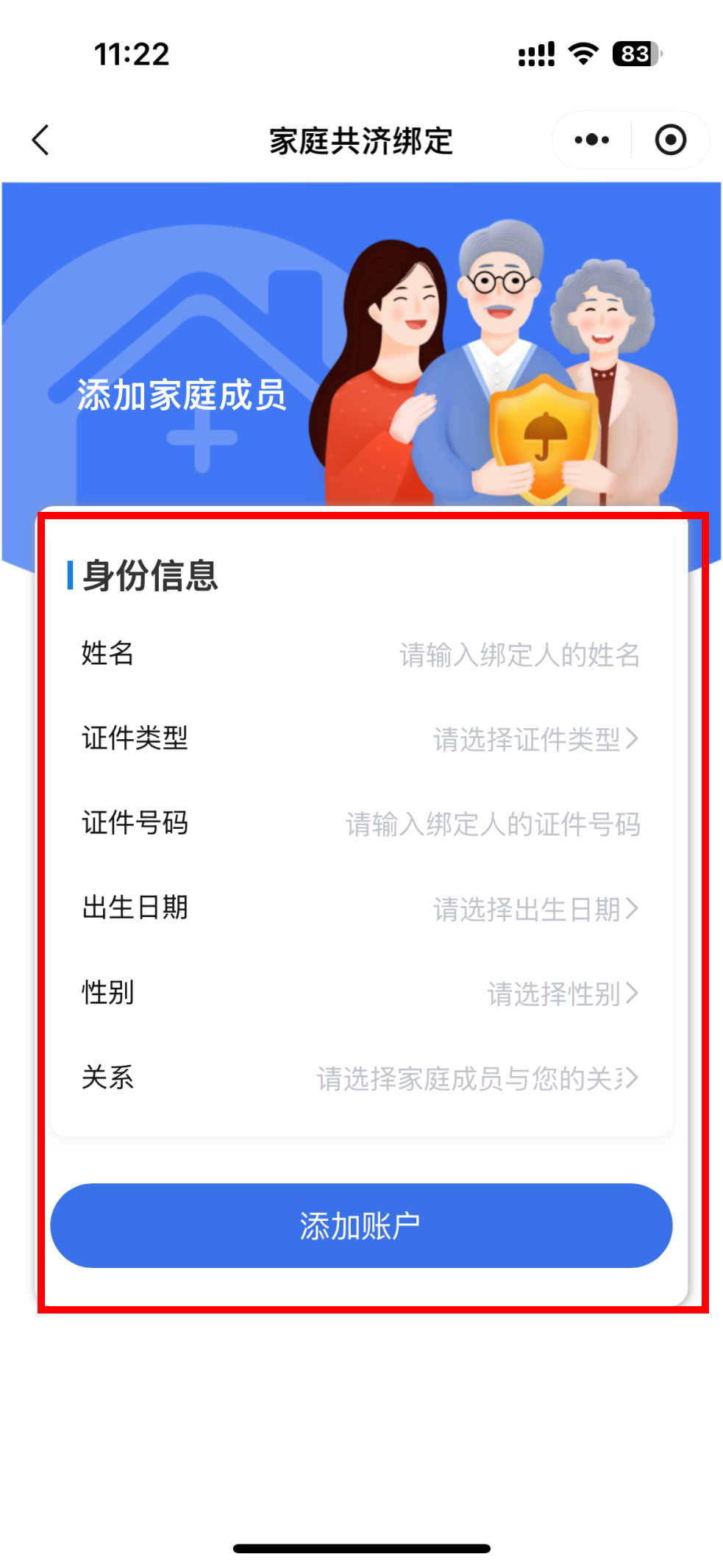The width and height of the screenshot is (723, 1568).
Task: Tap the circular exit capsule button
Action: 670,139
